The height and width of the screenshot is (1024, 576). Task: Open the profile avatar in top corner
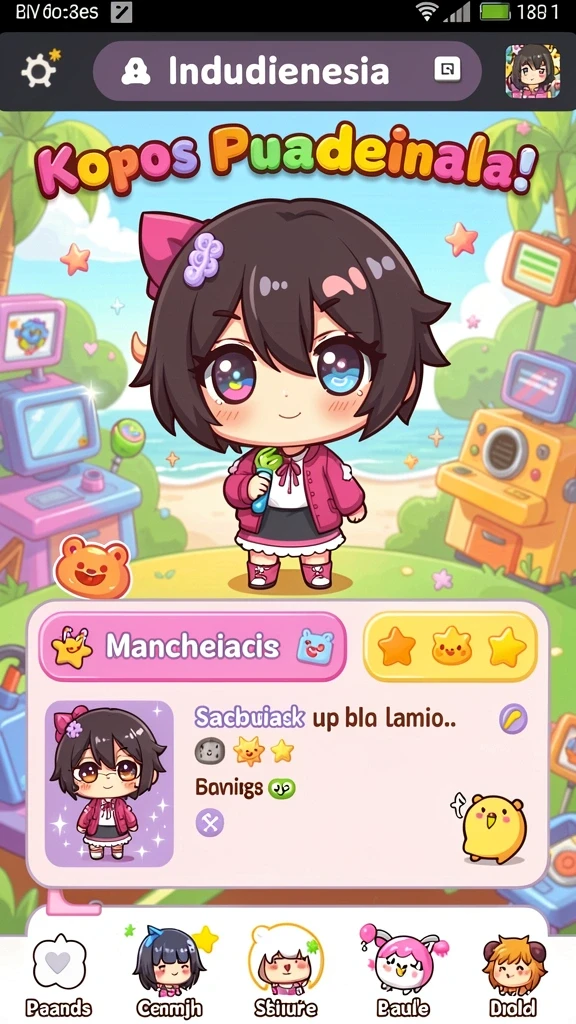tap(532, 71)
